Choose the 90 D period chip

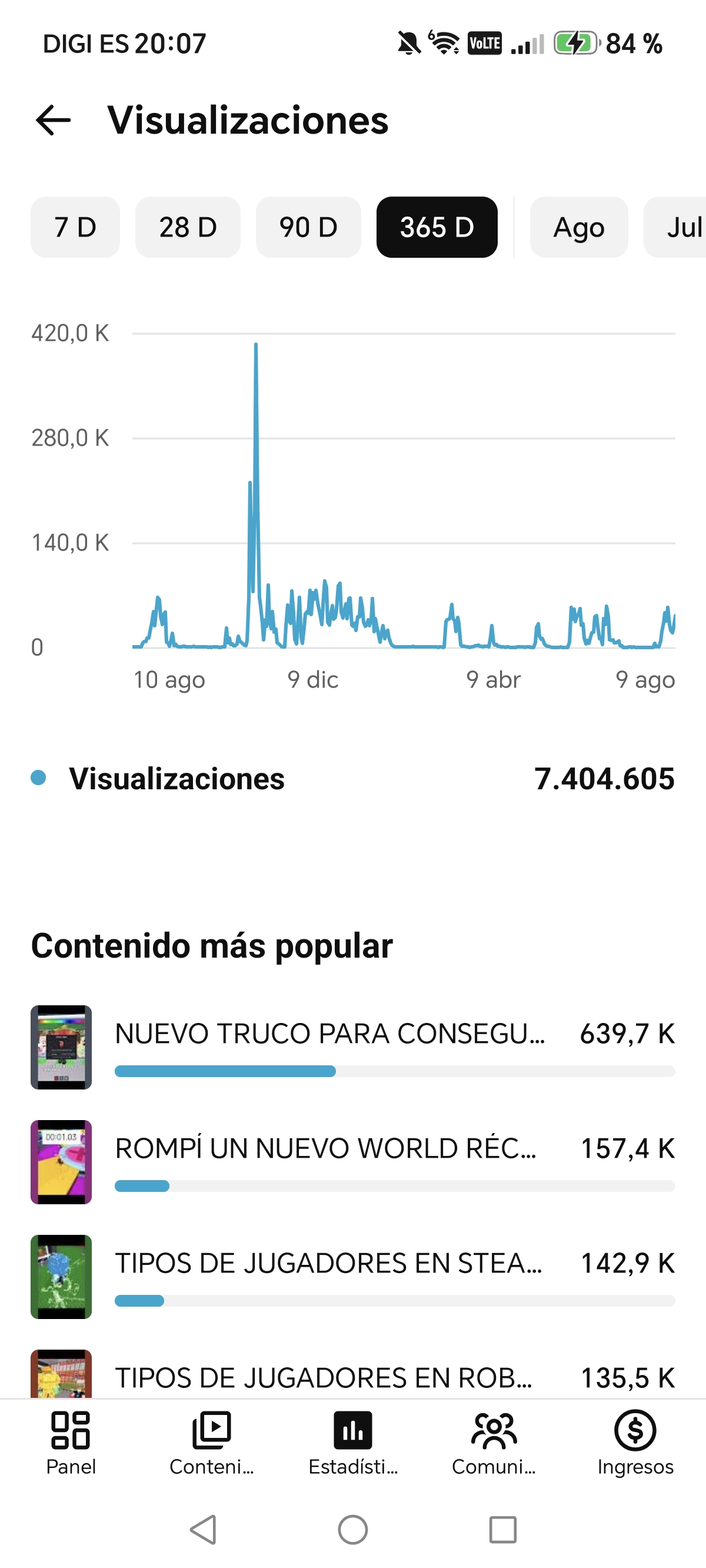click(308, 227)
